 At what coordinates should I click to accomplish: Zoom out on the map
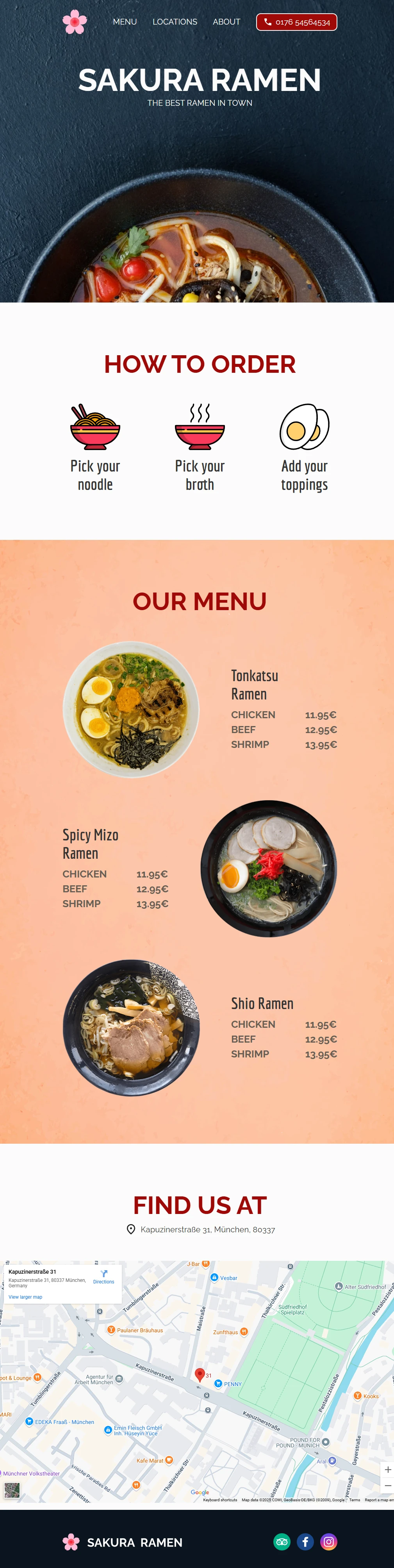(x=387, y=1485)
